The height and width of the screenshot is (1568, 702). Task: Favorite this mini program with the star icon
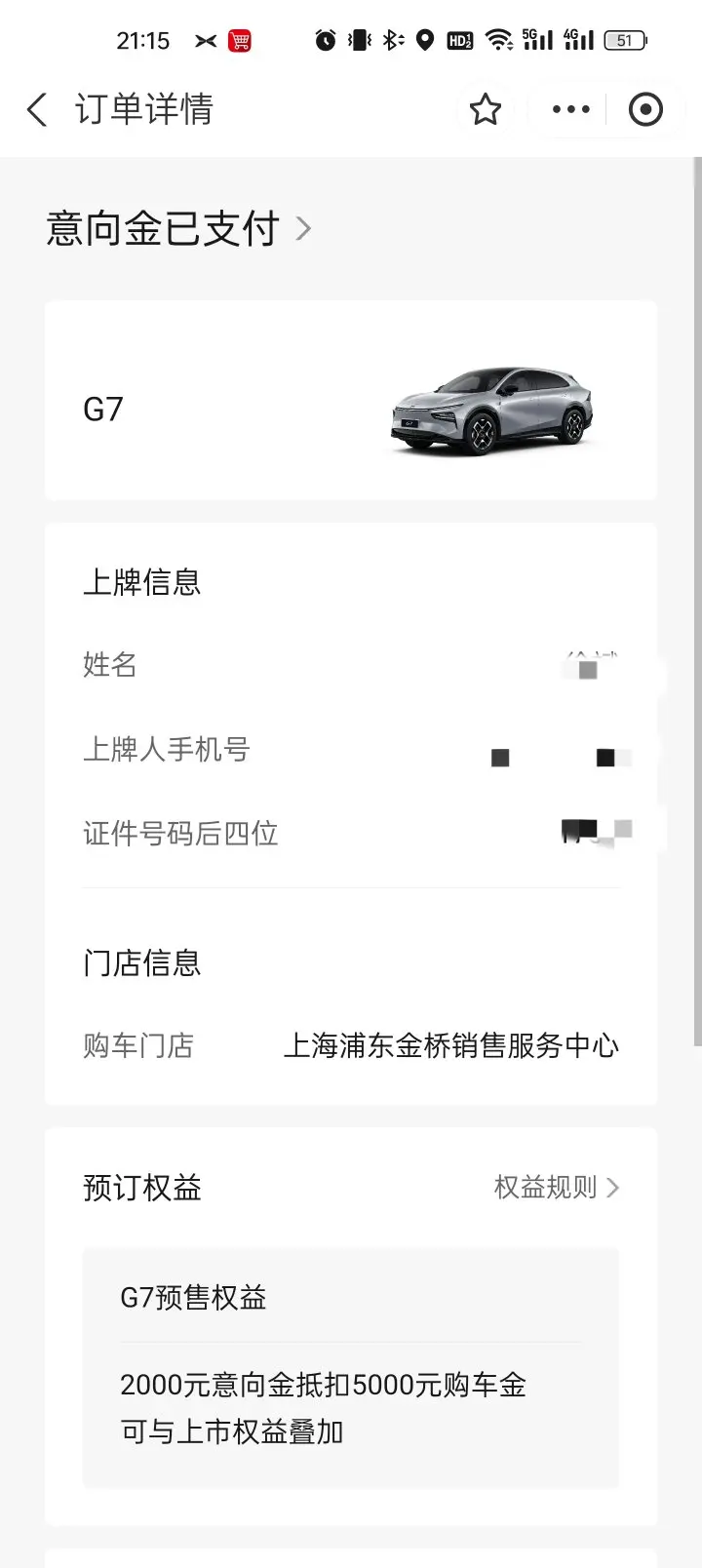click(485, 109)
